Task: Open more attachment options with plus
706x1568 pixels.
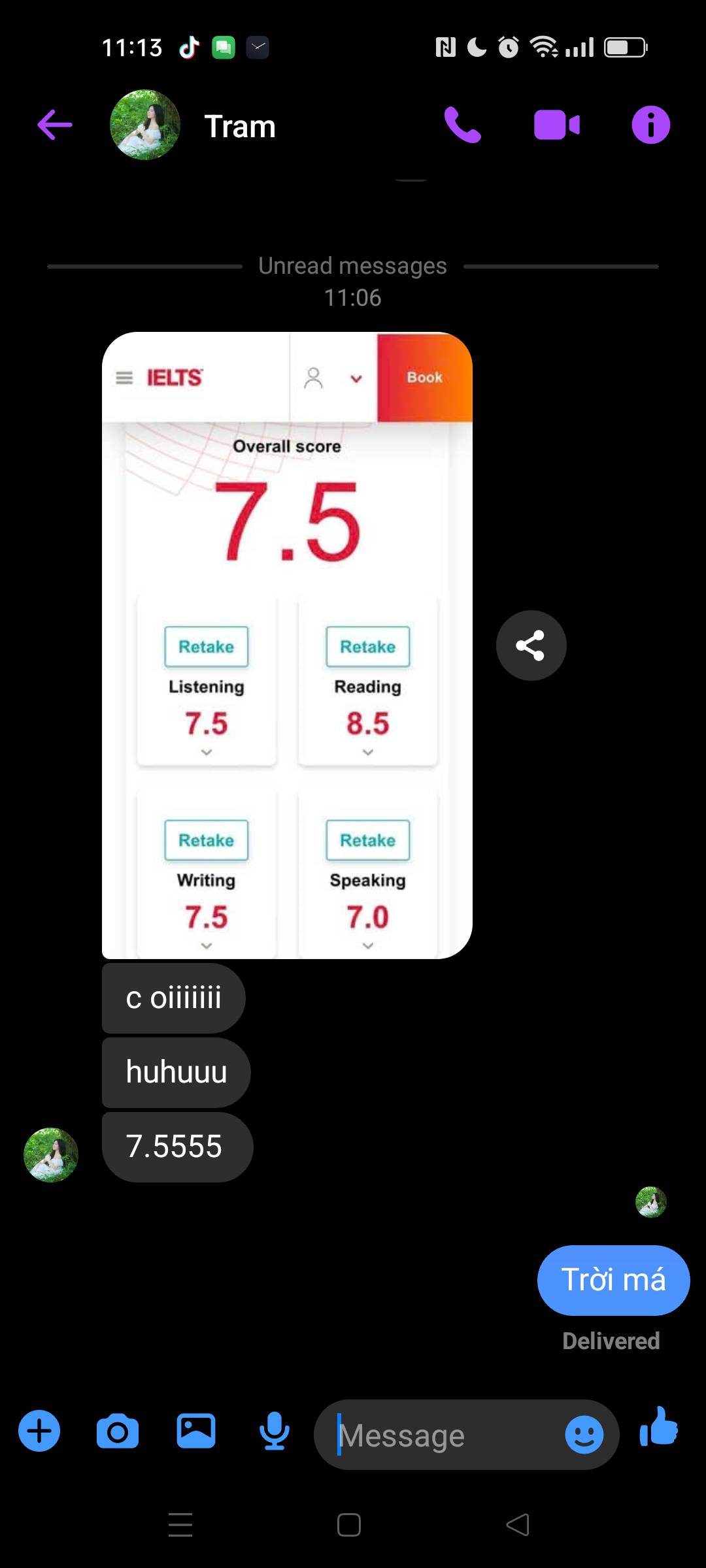Action: click(x=39, y=1431)
